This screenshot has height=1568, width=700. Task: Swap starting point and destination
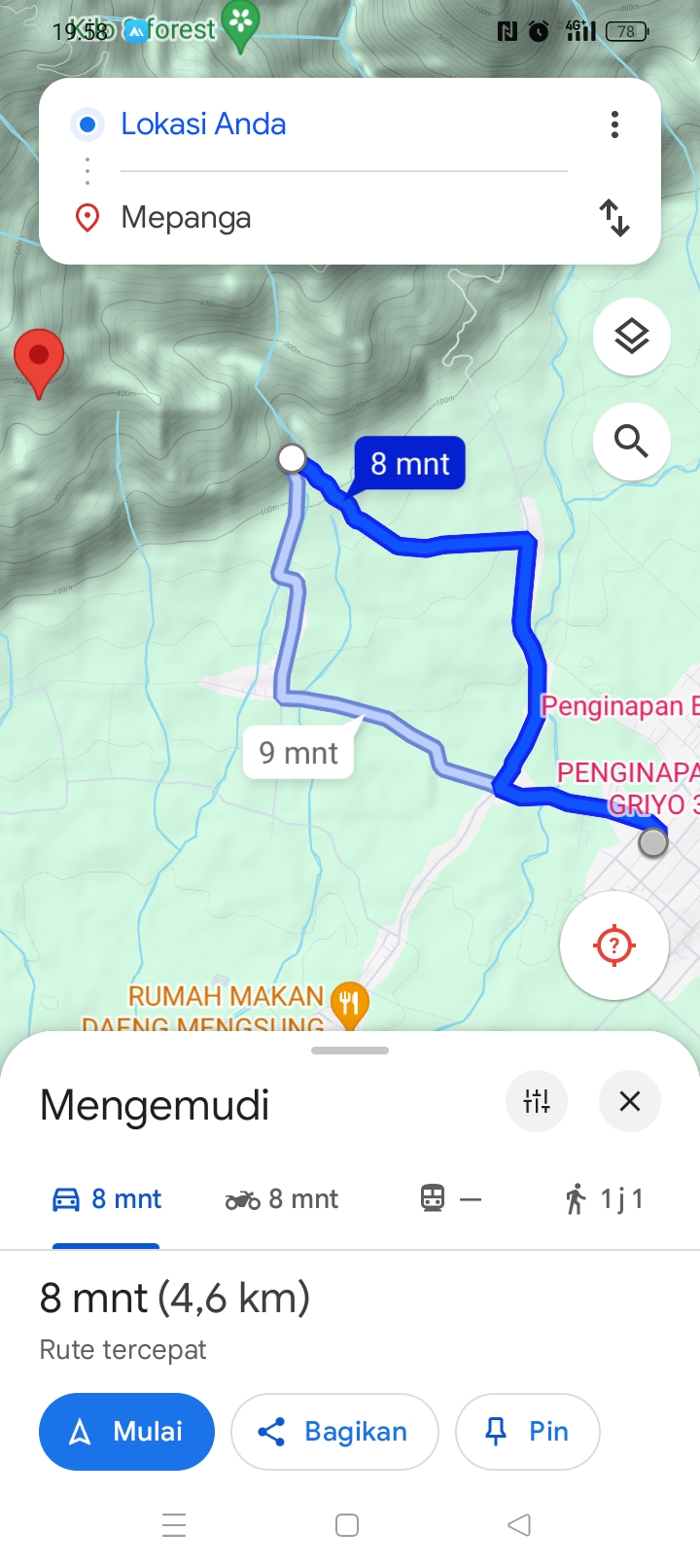(x=614, y=218)
